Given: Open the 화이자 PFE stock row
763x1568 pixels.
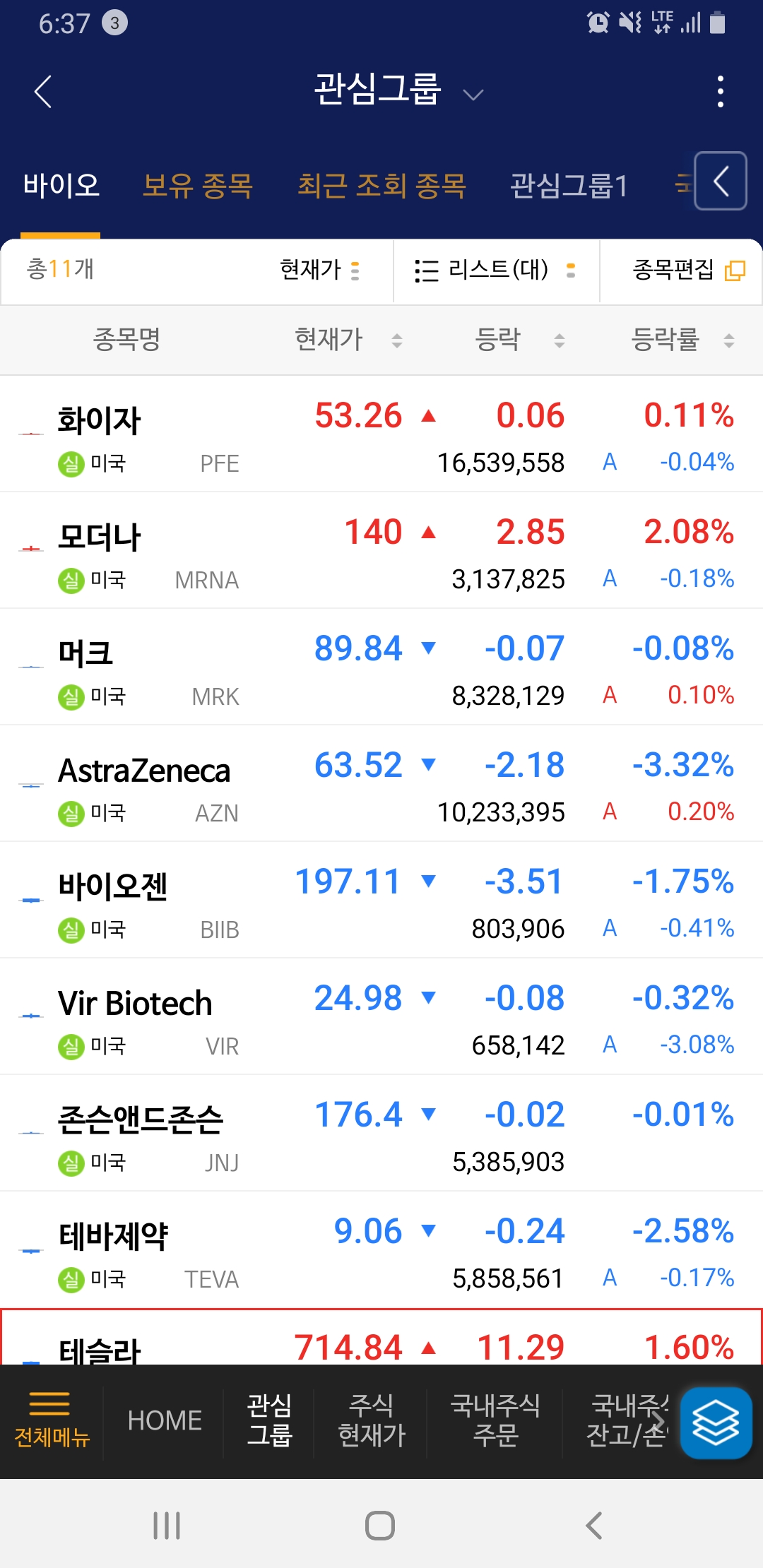Looking at the screenshot, I should (x=381, y=434).
